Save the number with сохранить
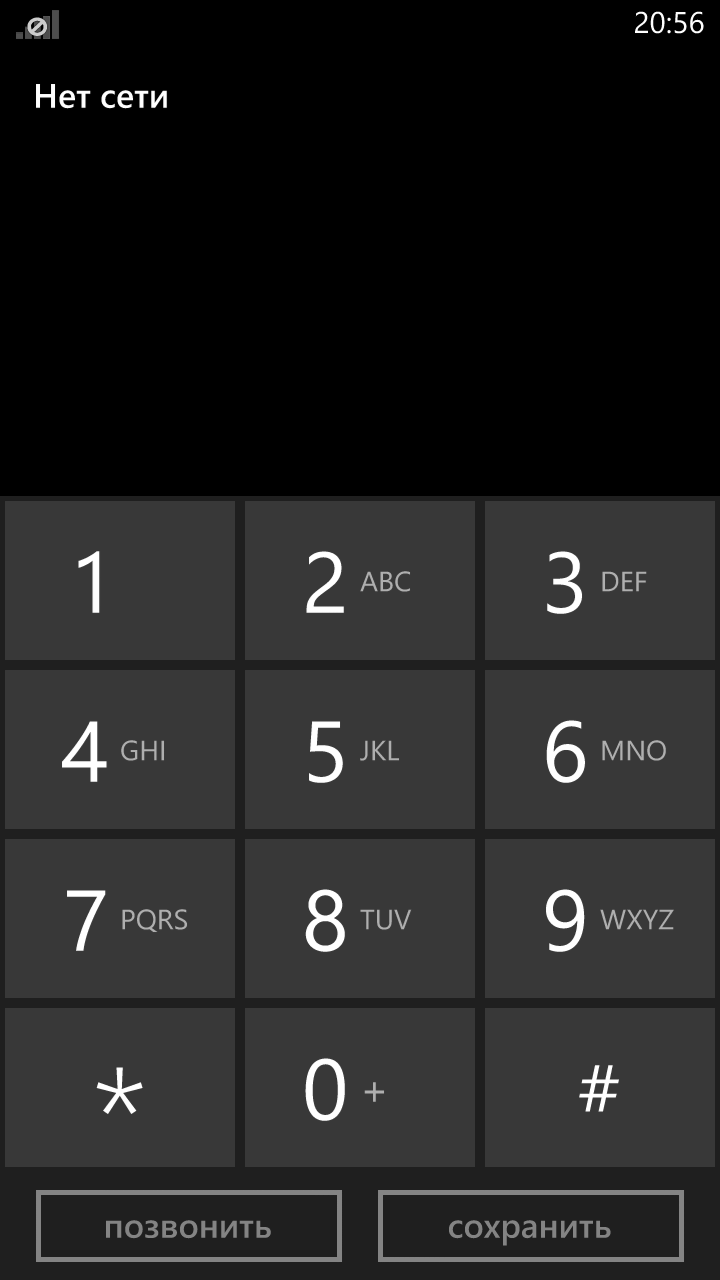The height and width of the screenshot is (1280, 720). coord(531,1226)
